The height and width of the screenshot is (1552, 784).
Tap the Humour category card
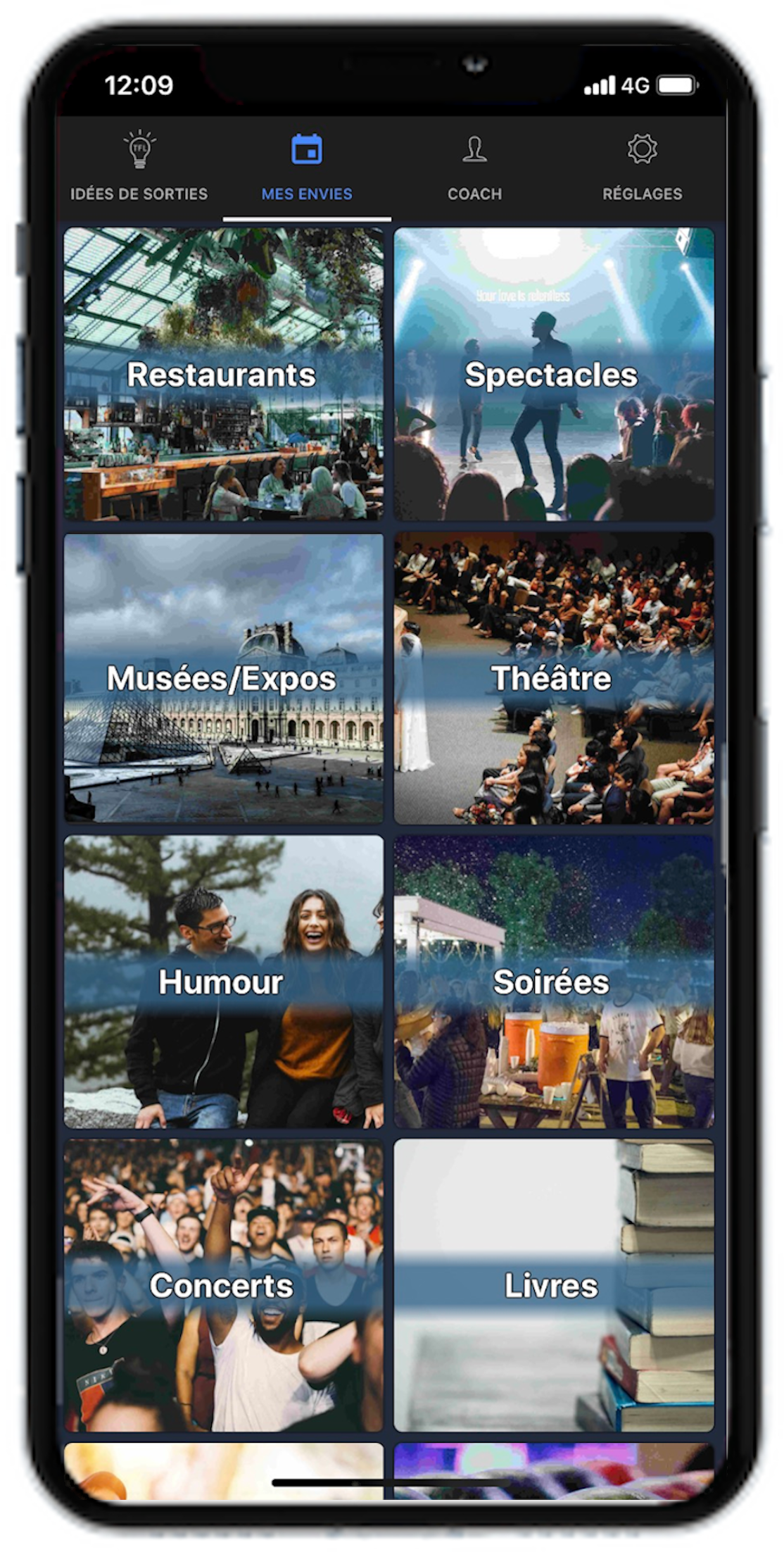[x=224, y=982]
